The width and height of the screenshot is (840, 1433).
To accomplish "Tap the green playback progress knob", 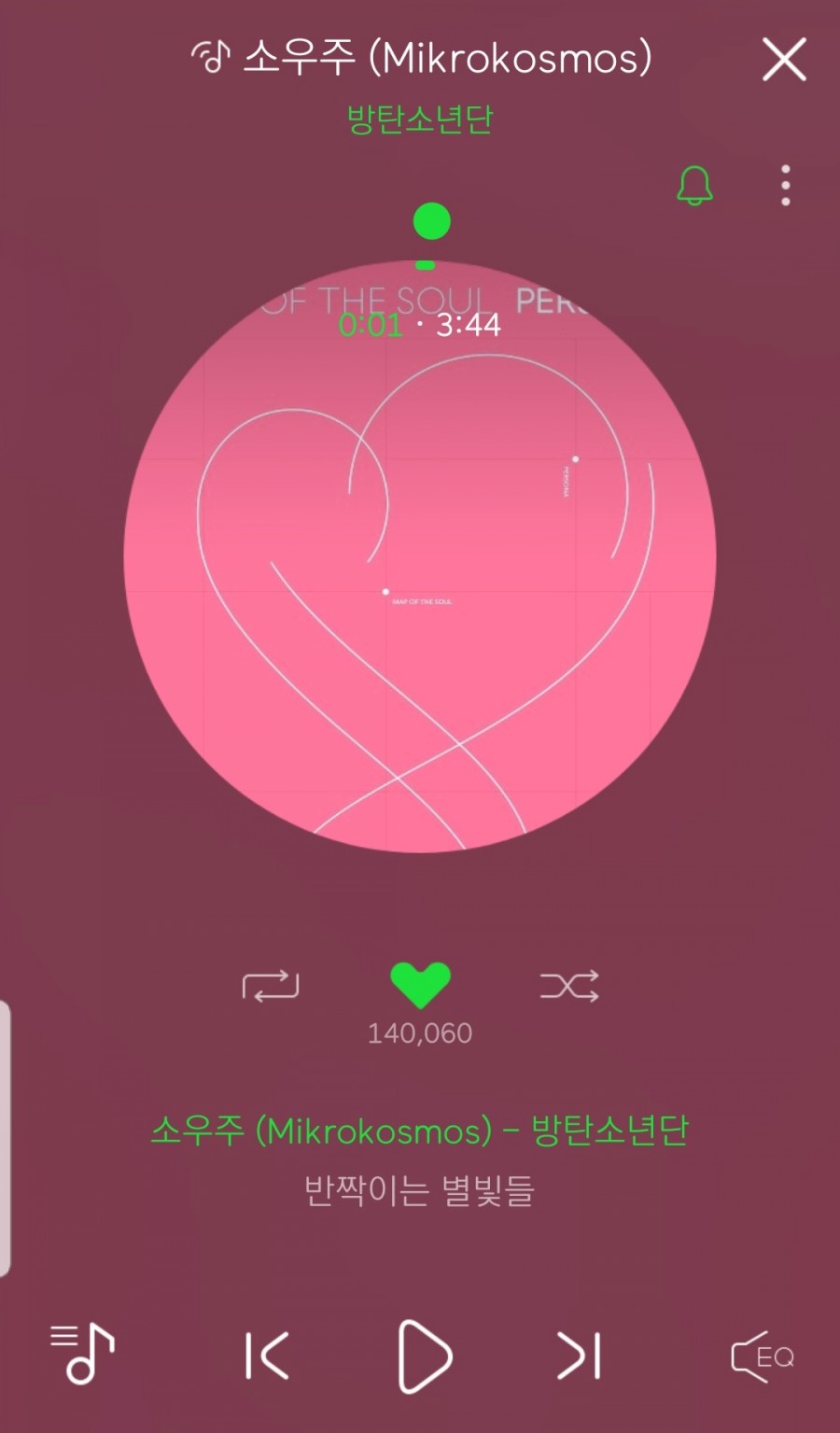I will (432, 222).
